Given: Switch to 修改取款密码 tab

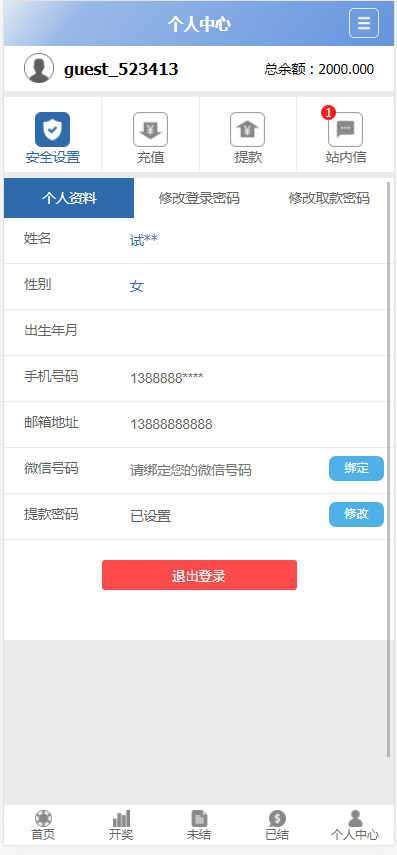Looking at the screenshot, I should click(329, 198).
